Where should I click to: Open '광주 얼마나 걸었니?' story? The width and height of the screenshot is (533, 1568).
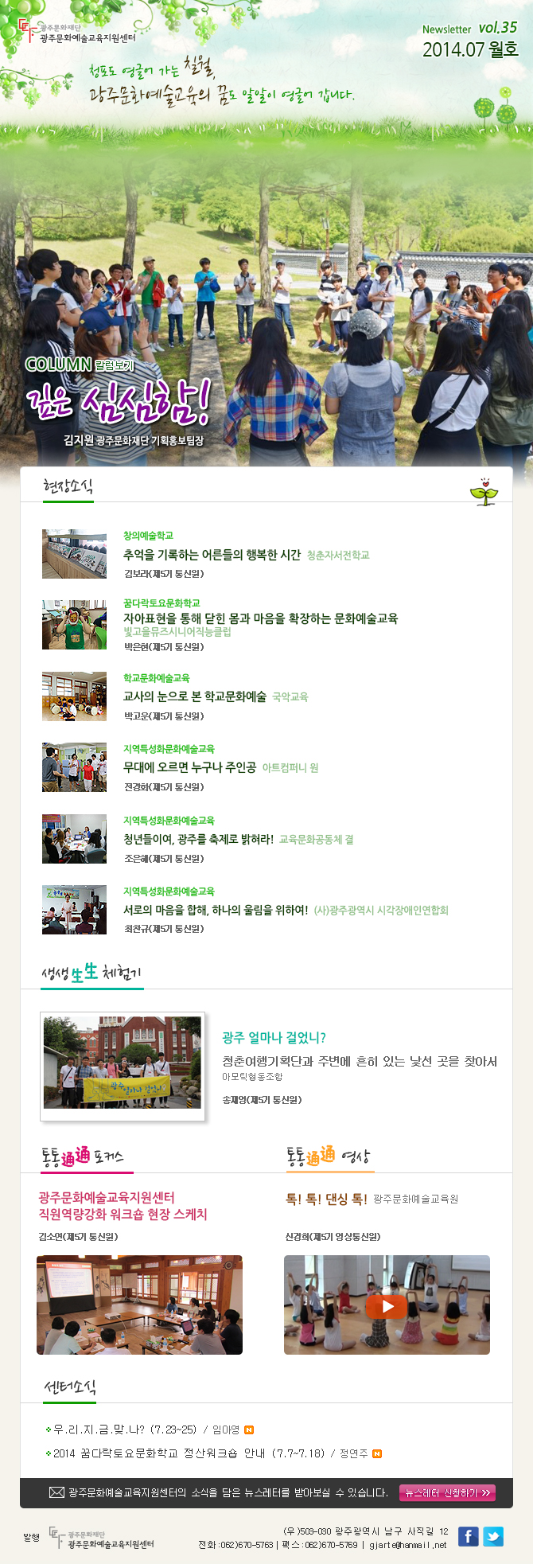(x=274, y=1038)
